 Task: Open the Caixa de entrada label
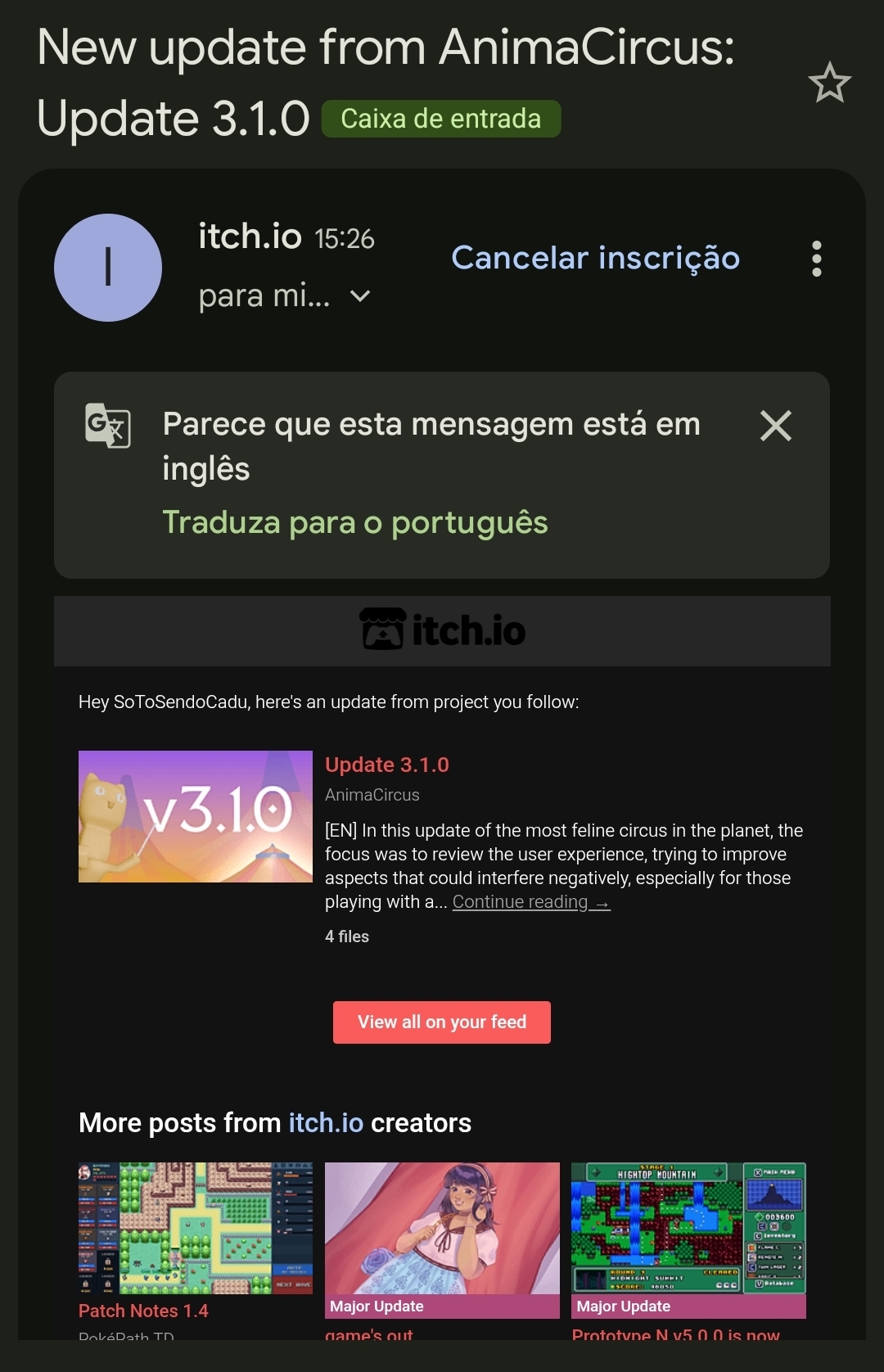[x=440, y=119]
